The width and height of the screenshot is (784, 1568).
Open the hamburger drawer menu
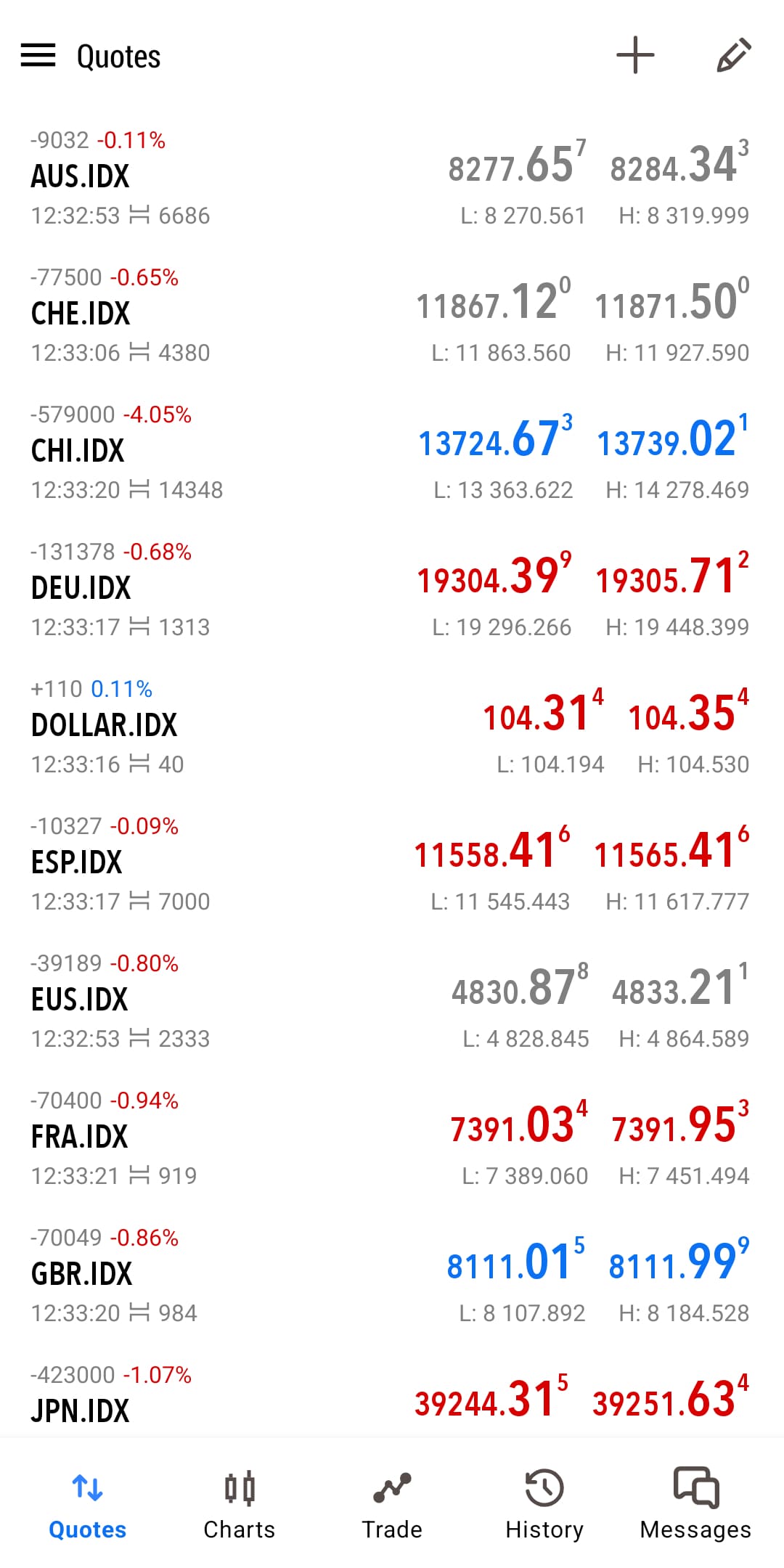38,55
